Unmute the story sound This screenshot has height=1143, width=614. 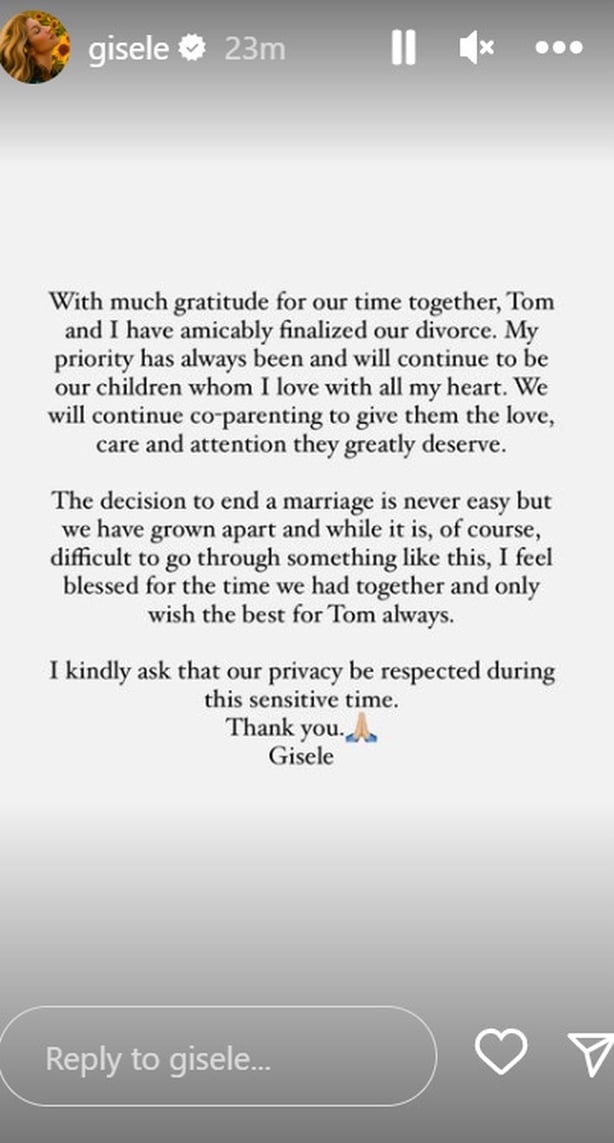tap(478, 48)
